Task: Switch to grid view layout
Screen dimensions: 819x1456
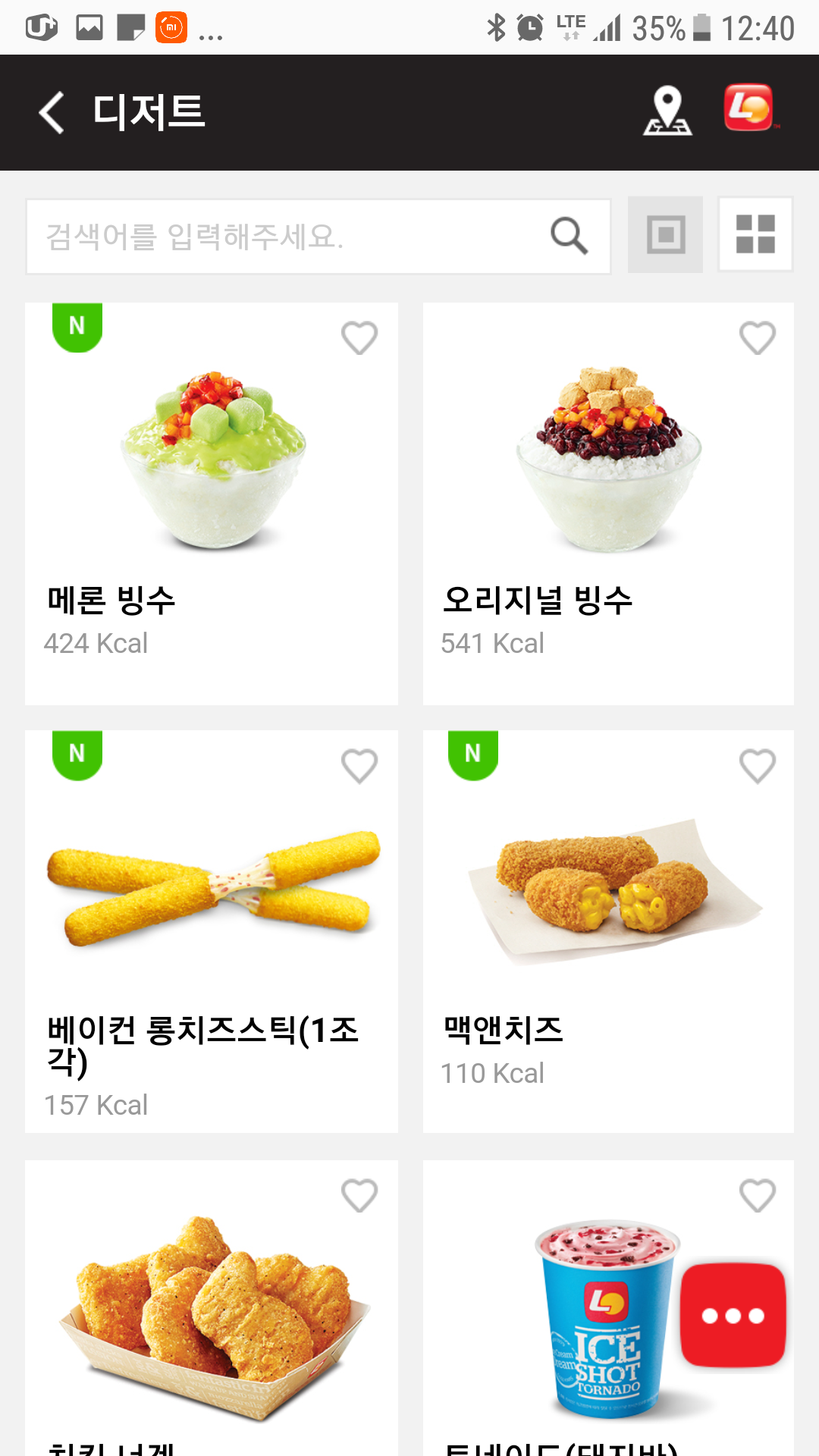Action: pyautogui.click(x=755, y=234)
